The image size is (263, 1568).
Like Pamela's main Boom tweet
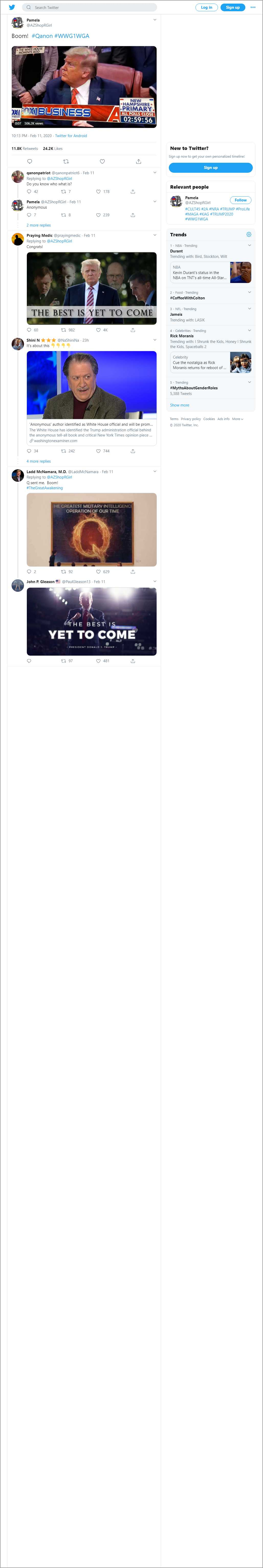[102, 161]
